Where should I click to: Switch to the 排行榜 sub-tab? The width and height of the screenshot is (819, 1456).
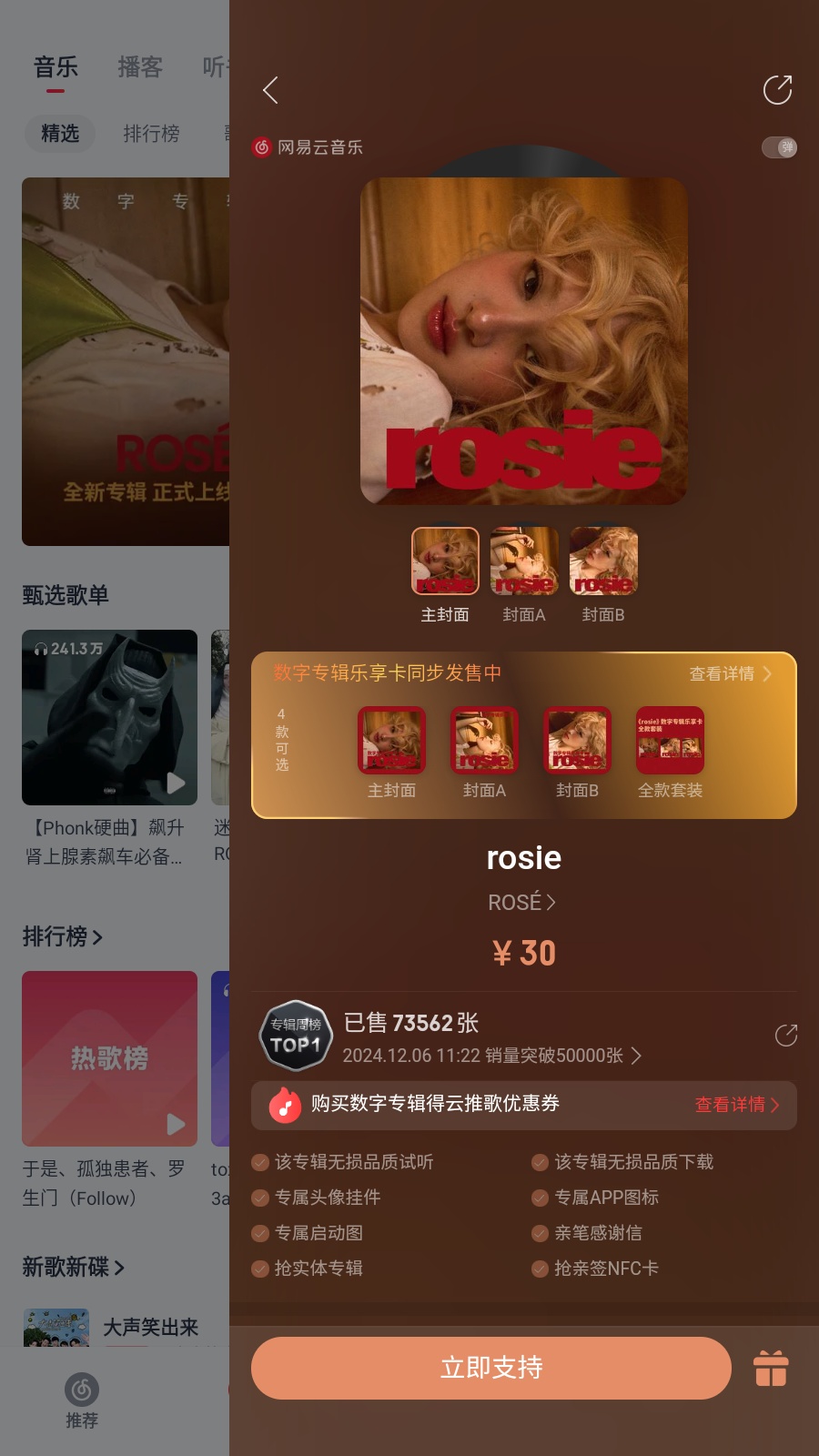151,134
